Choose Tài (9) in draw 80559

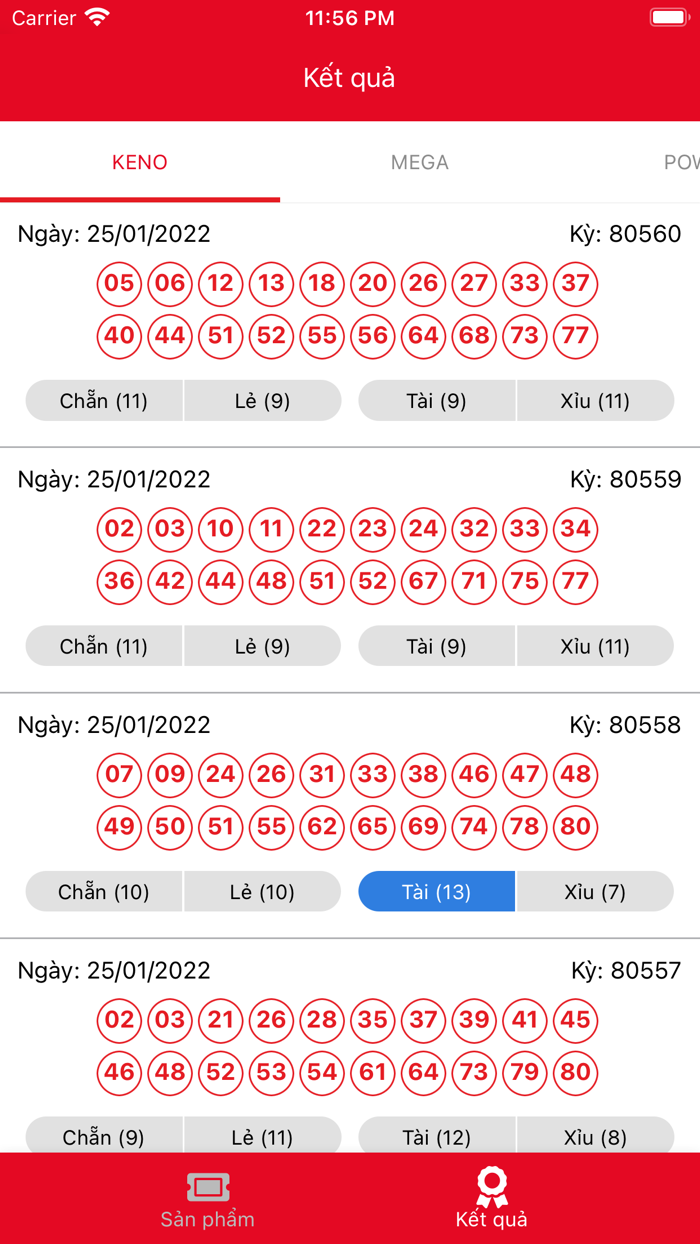click(437, 646)
